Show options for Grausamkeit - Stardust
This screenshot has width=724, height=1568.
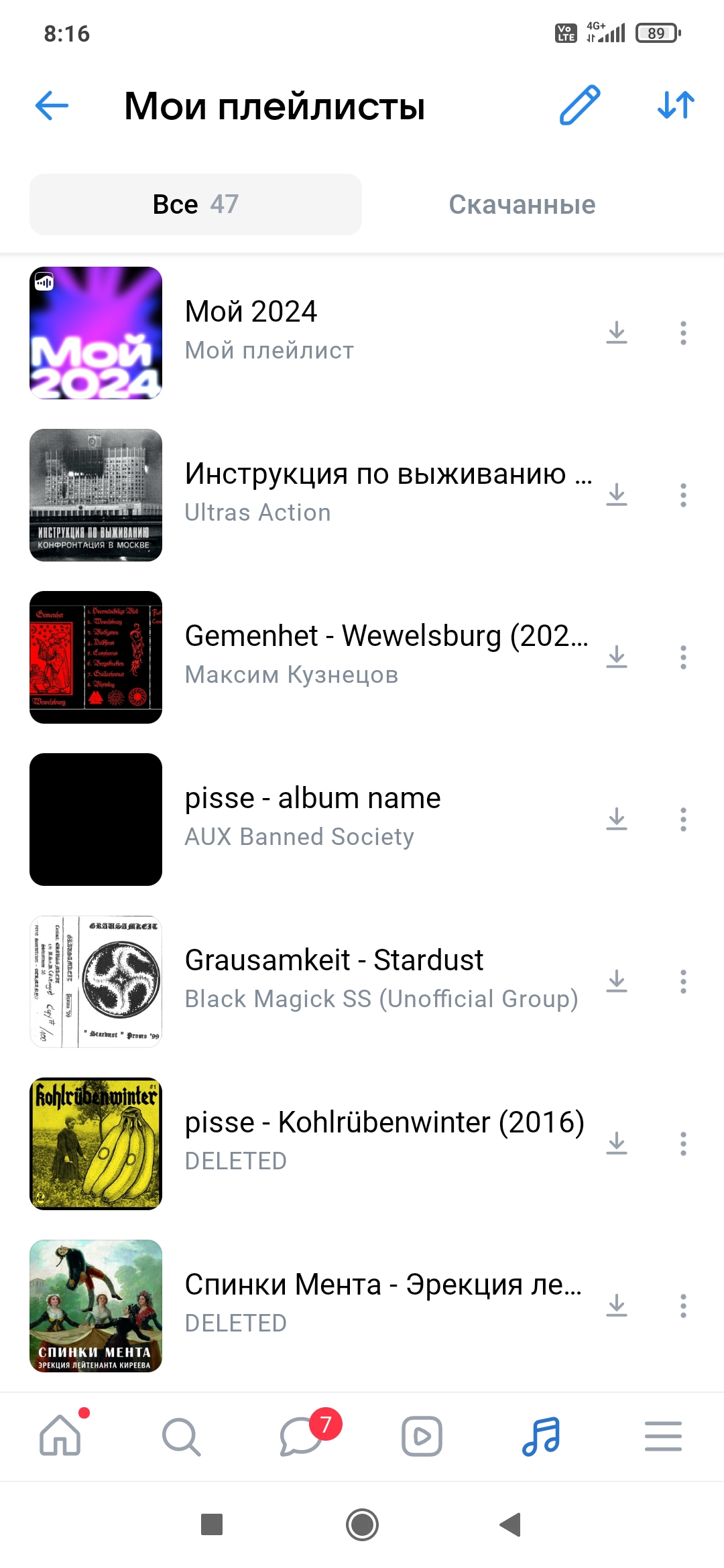pyautogui.click(x=683, y=982)
